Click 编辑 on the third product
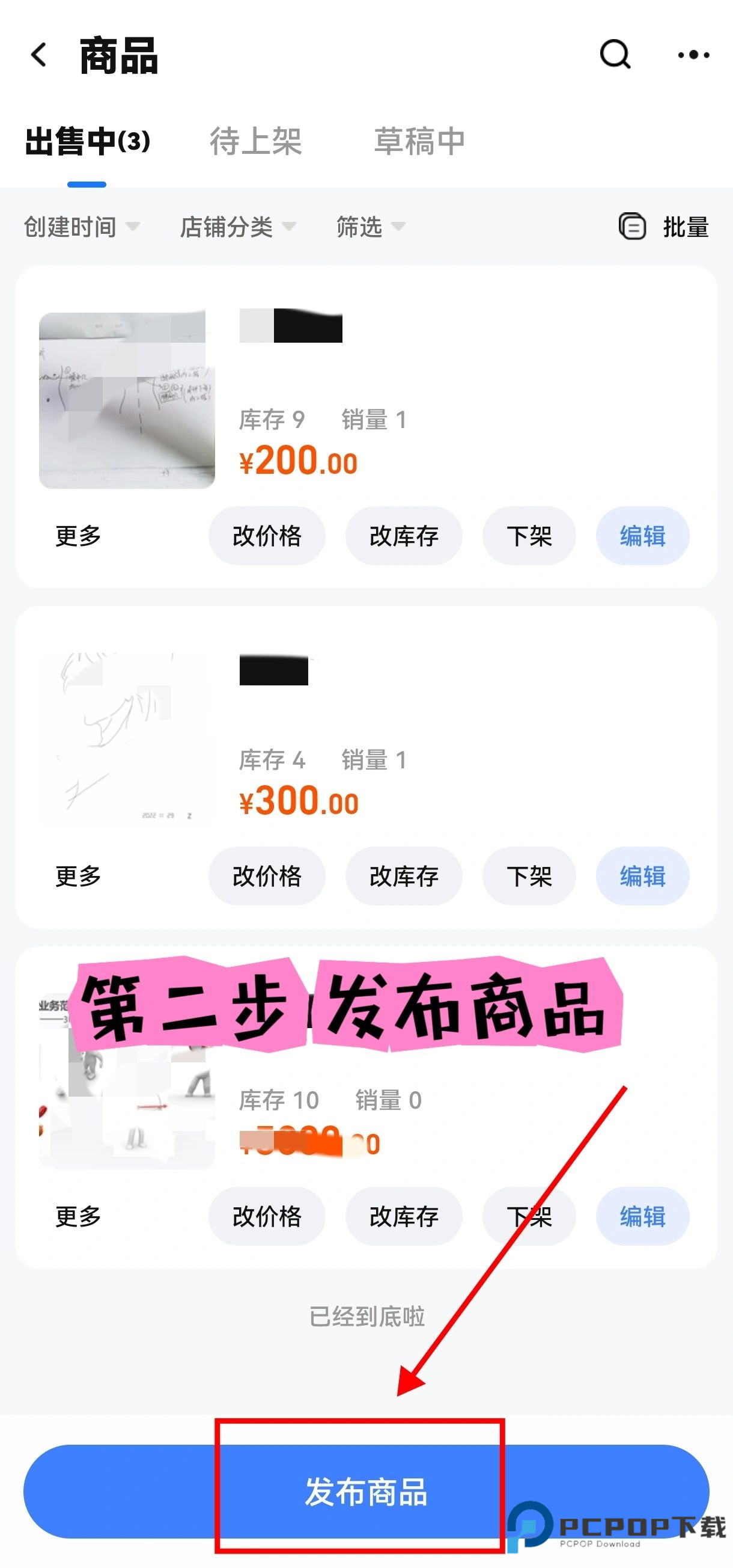 click(x=642, y=1217)
